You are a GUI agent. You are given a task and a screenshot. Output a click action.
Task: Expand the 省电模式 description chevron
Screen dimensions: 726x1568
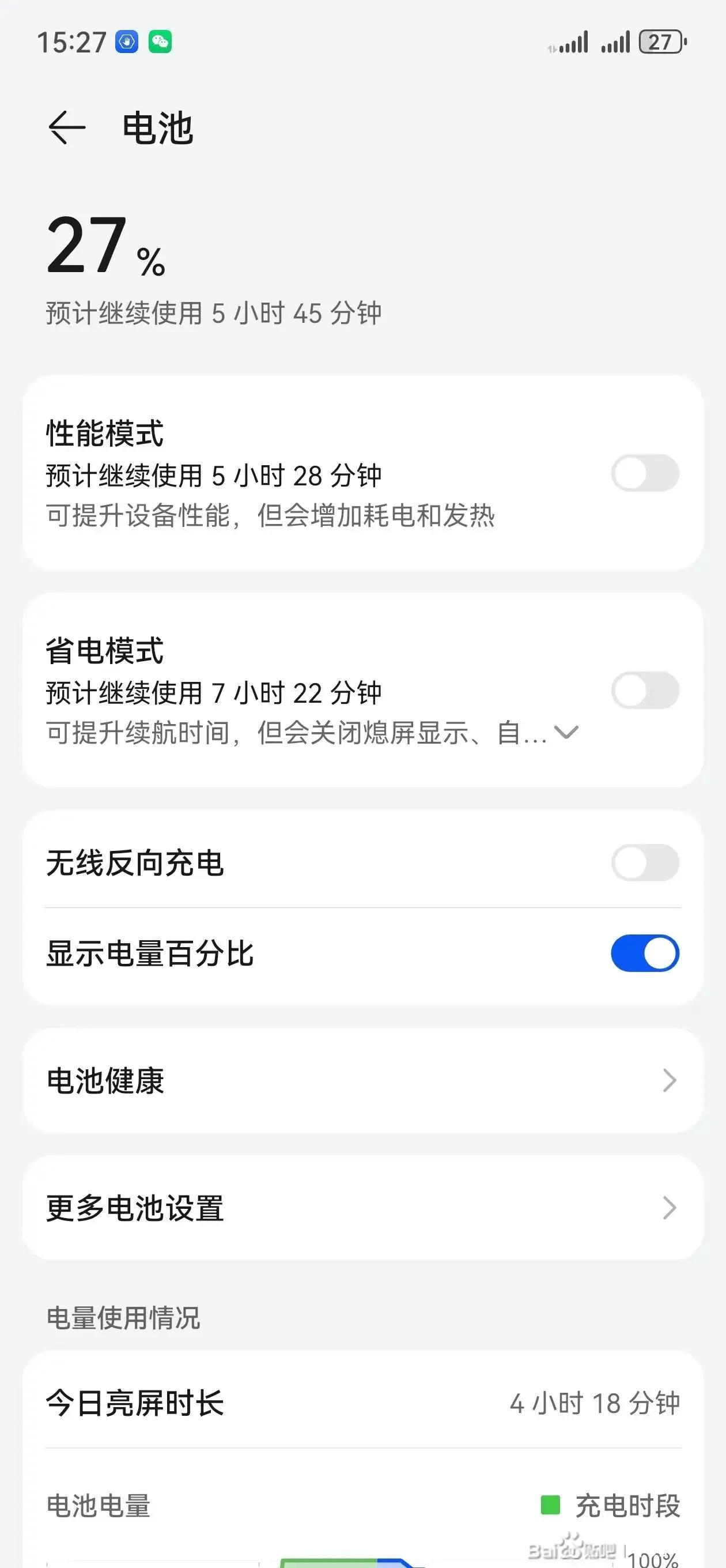coord(566,732)
